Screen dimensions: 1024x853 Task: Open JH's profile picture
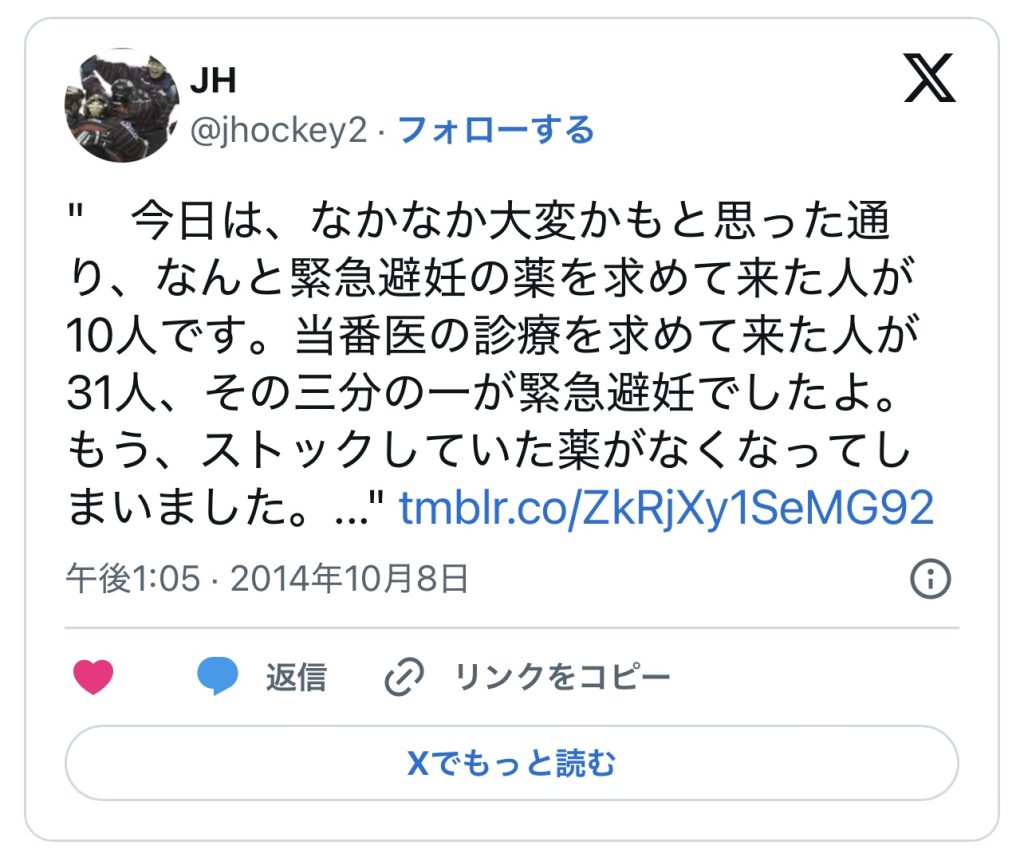121,106
